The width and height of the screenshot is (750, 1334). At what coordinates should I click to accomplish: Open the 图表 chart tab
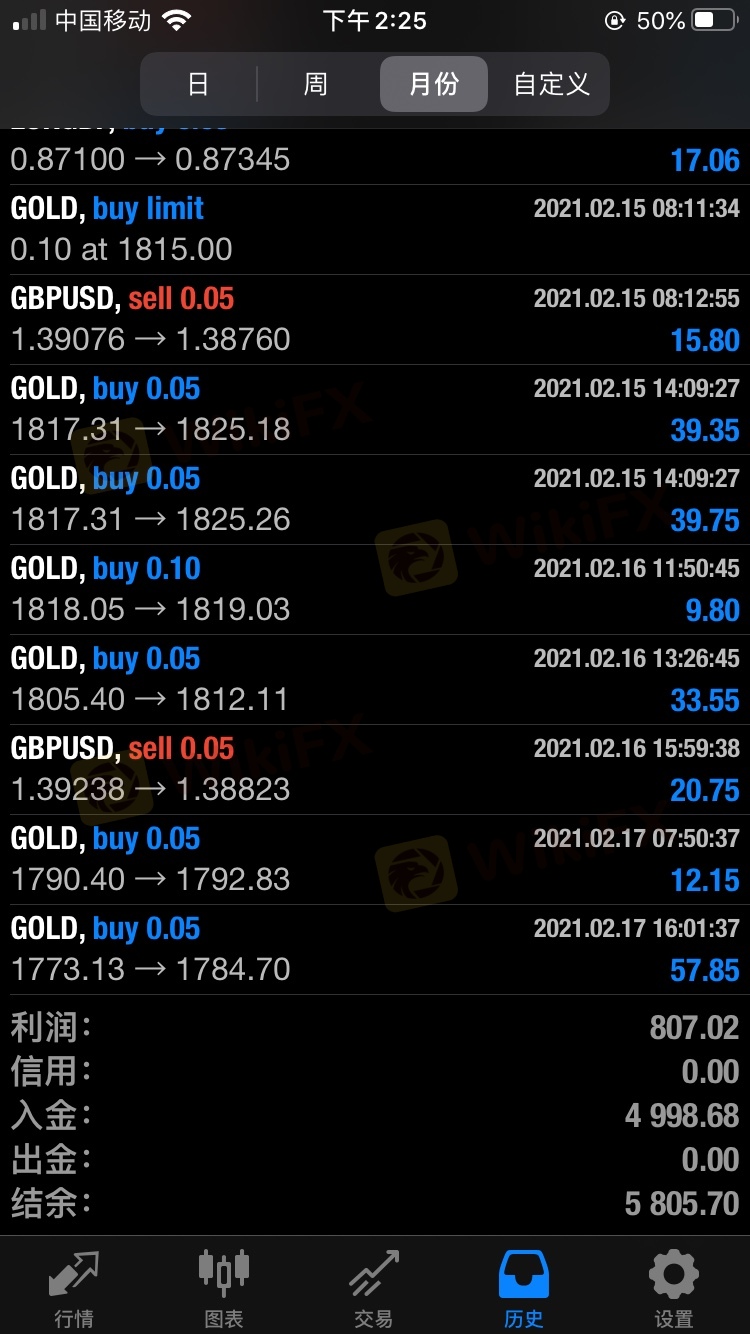[x=224, y=1288]
